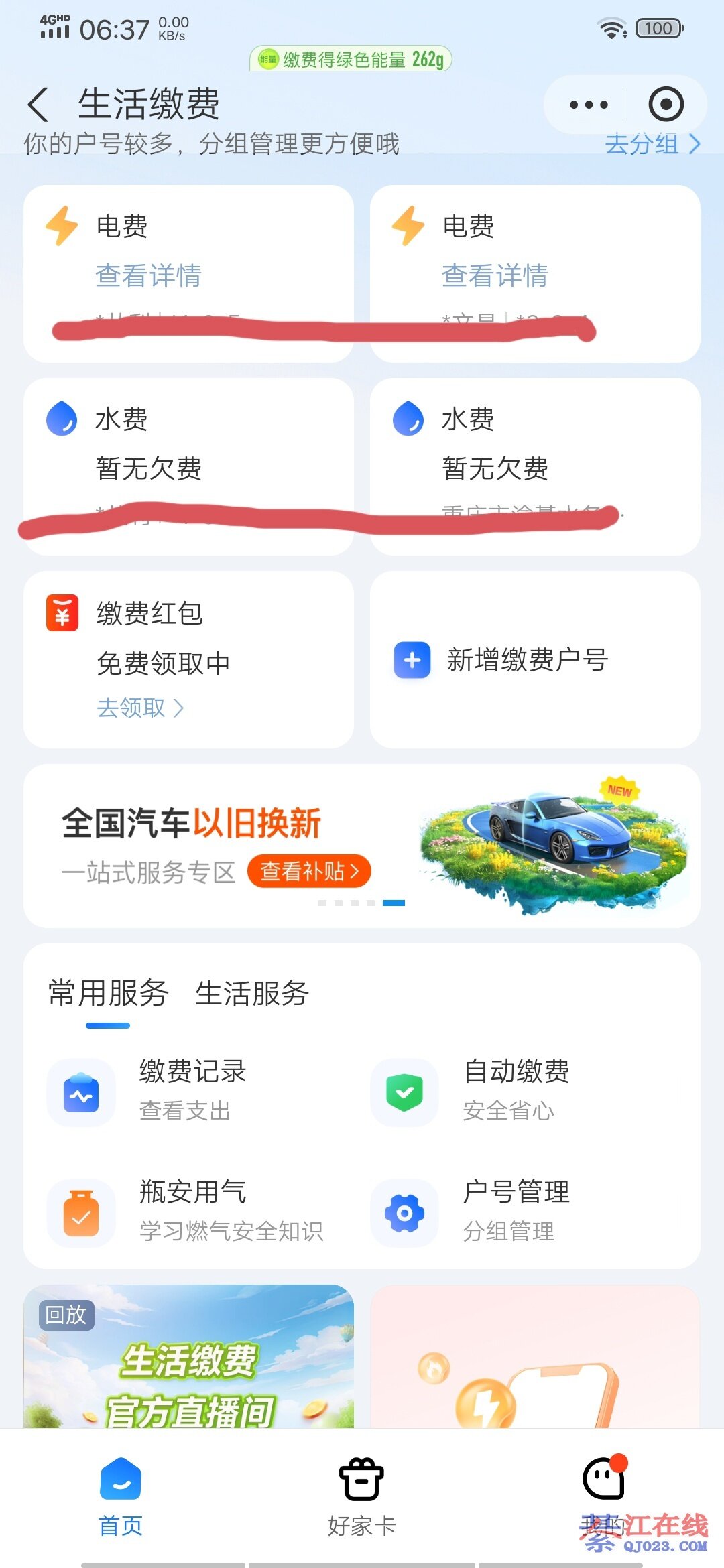The image size is (724, 1568).
Task: Open 瓶安用气 gas safety tips
Action: coord(193,1210)
